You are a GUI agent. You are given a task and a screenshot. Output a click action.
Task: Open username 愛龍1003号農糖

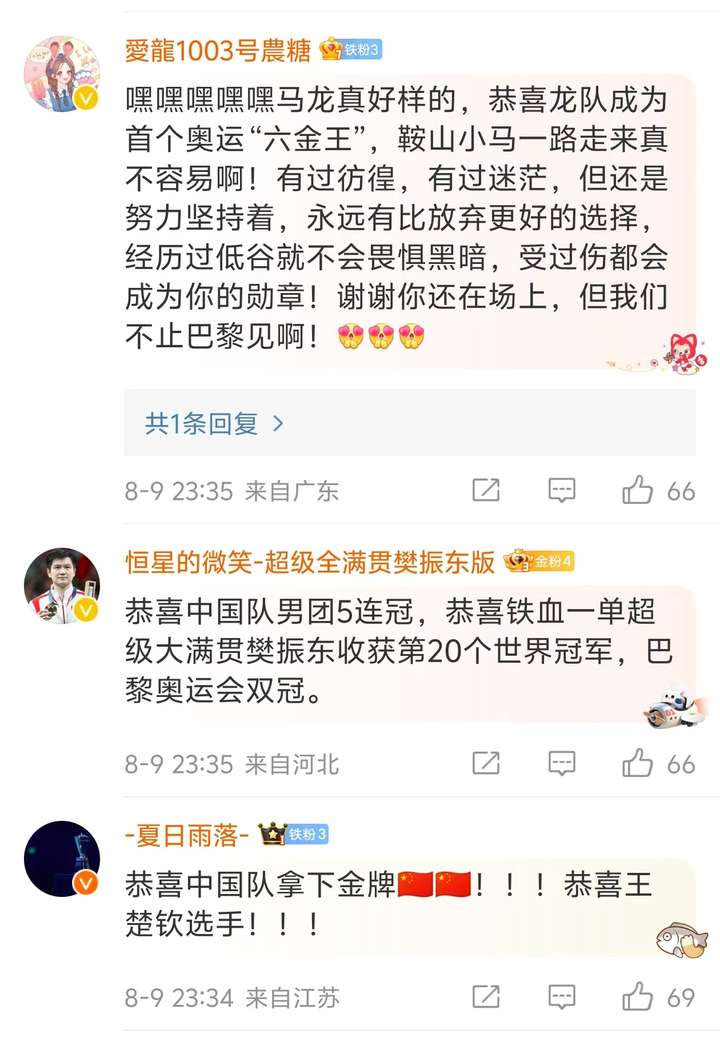tap(218, 48)
